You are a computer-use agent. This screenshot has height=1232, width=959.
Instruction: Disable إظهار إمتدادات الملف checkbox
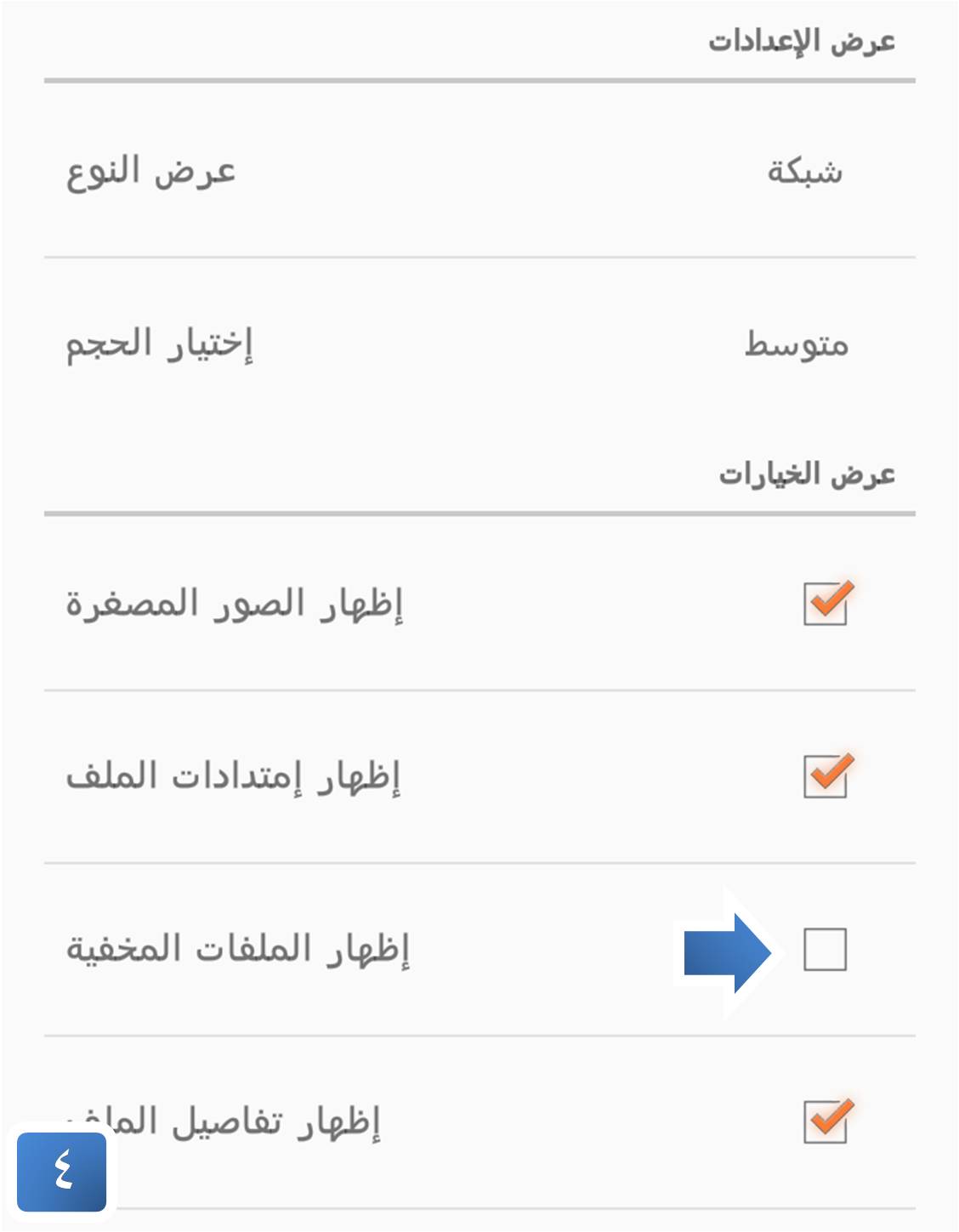tap(826, 776)
